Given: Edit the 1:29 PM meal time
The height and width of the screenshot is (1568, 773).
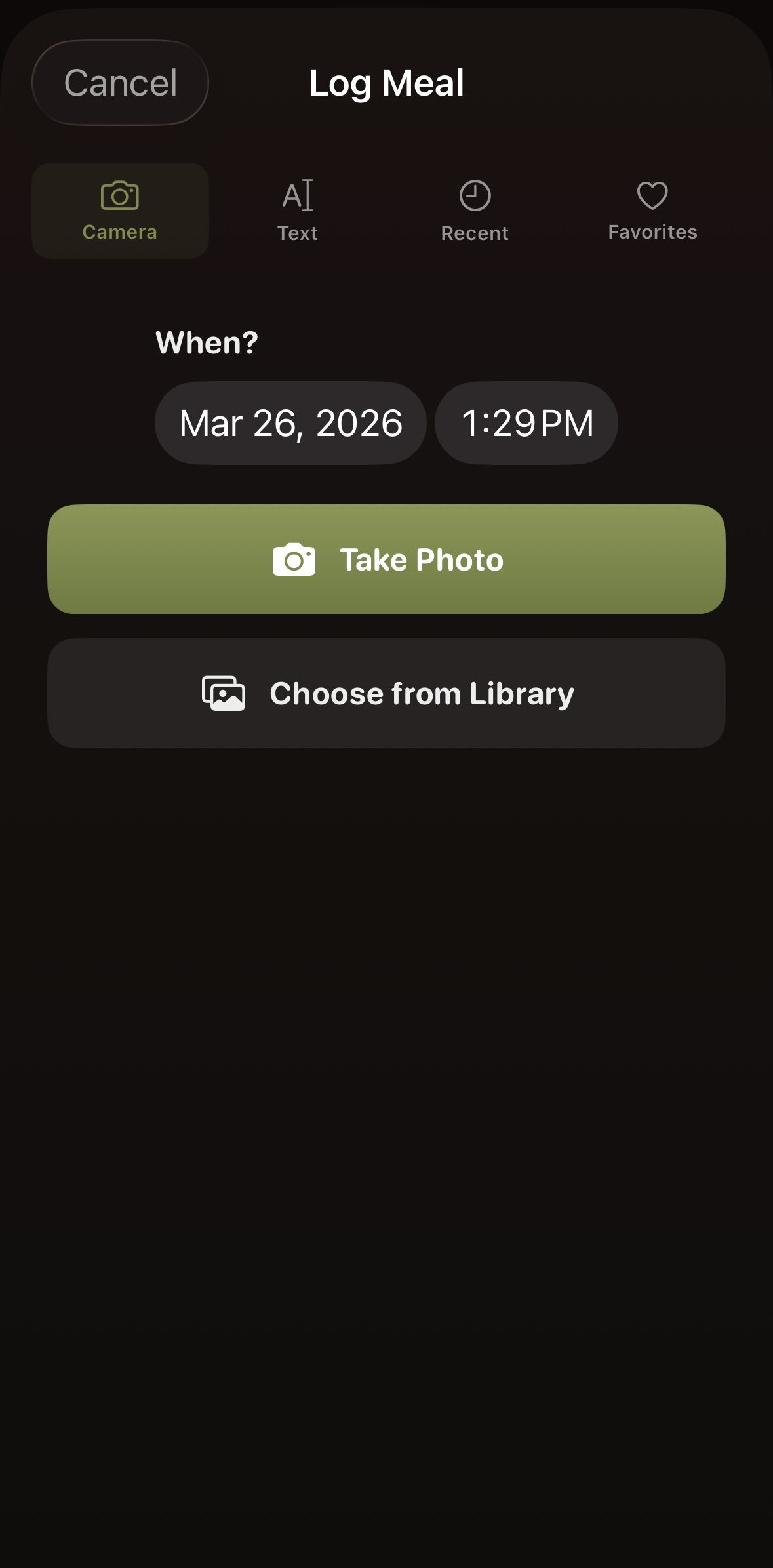Looking at the screenshot, I should (x=526, y=423).
